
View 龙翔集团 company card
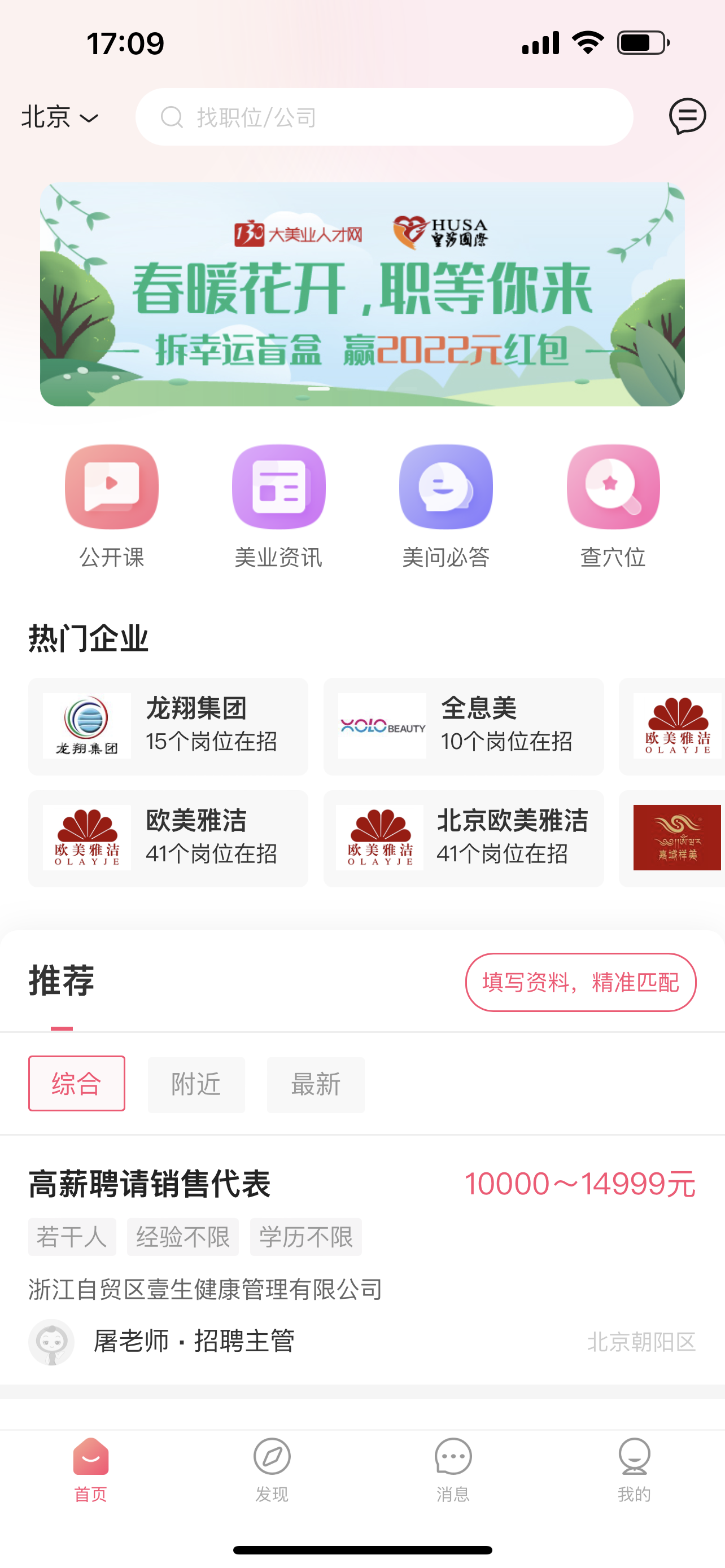(168, 726)
